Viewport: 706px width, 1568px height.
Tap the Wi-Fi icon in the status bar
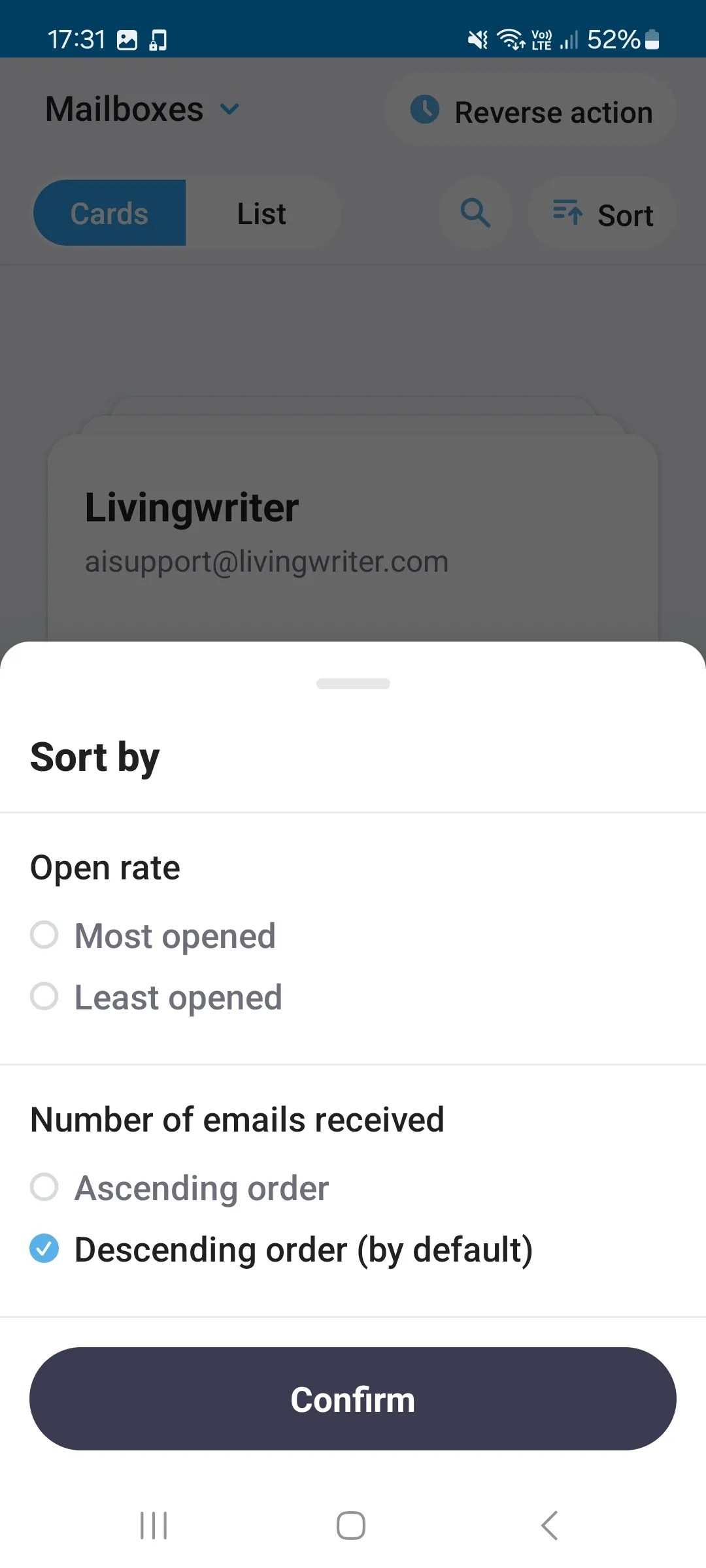(x=509, y=39)
